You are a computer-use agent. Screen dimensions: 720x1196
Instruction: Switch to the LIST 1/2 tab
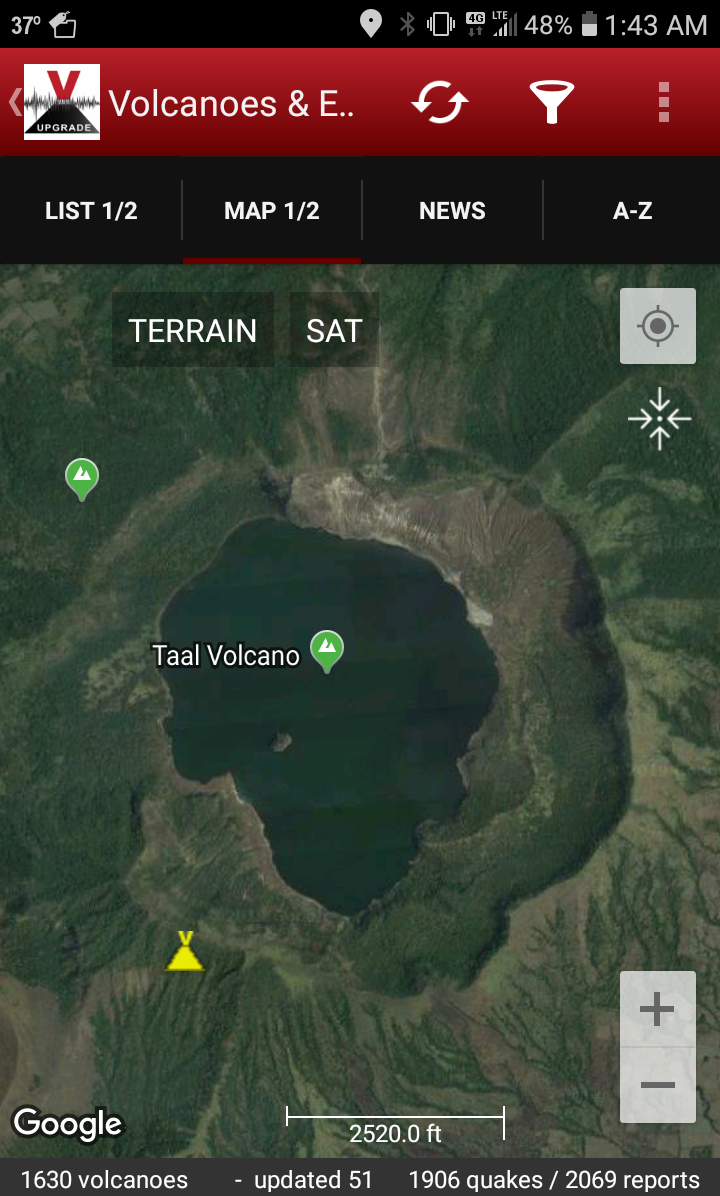tap(91, 211)
